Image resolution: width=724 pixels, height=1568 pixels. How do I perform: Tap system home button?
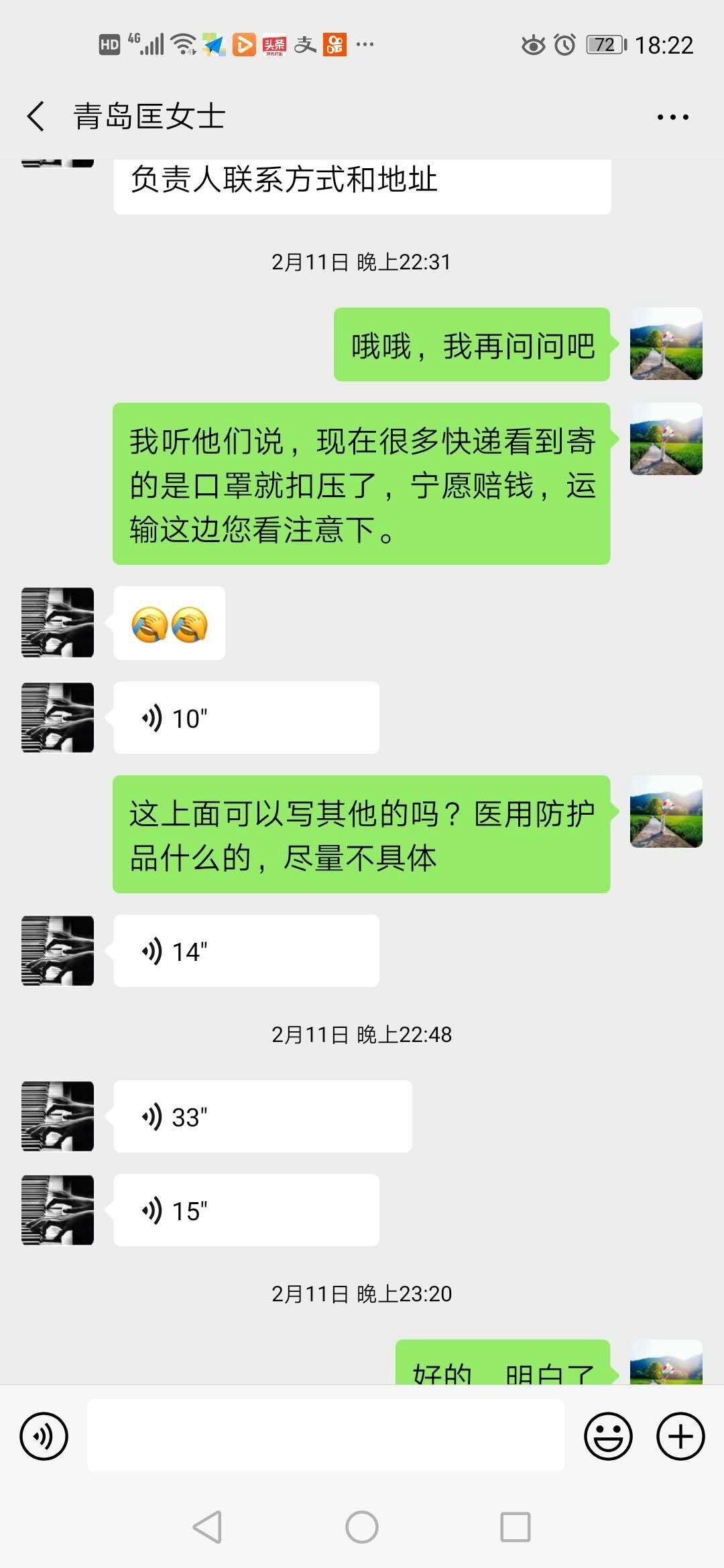click(362, 1527)
